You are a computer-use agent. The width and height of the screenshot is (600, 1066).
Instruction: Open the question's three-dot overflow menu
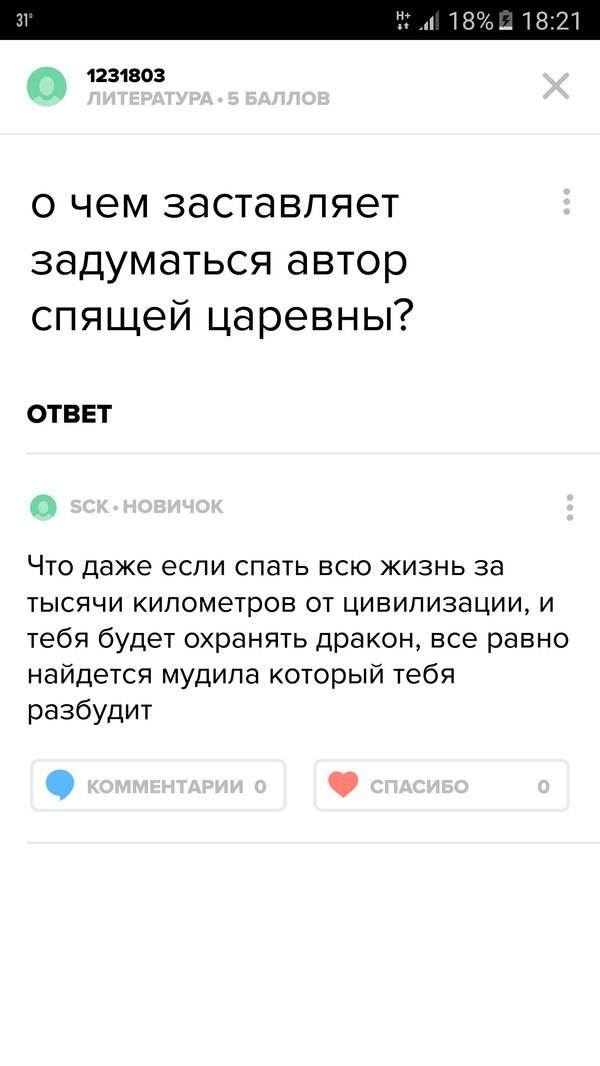point(566,202)
